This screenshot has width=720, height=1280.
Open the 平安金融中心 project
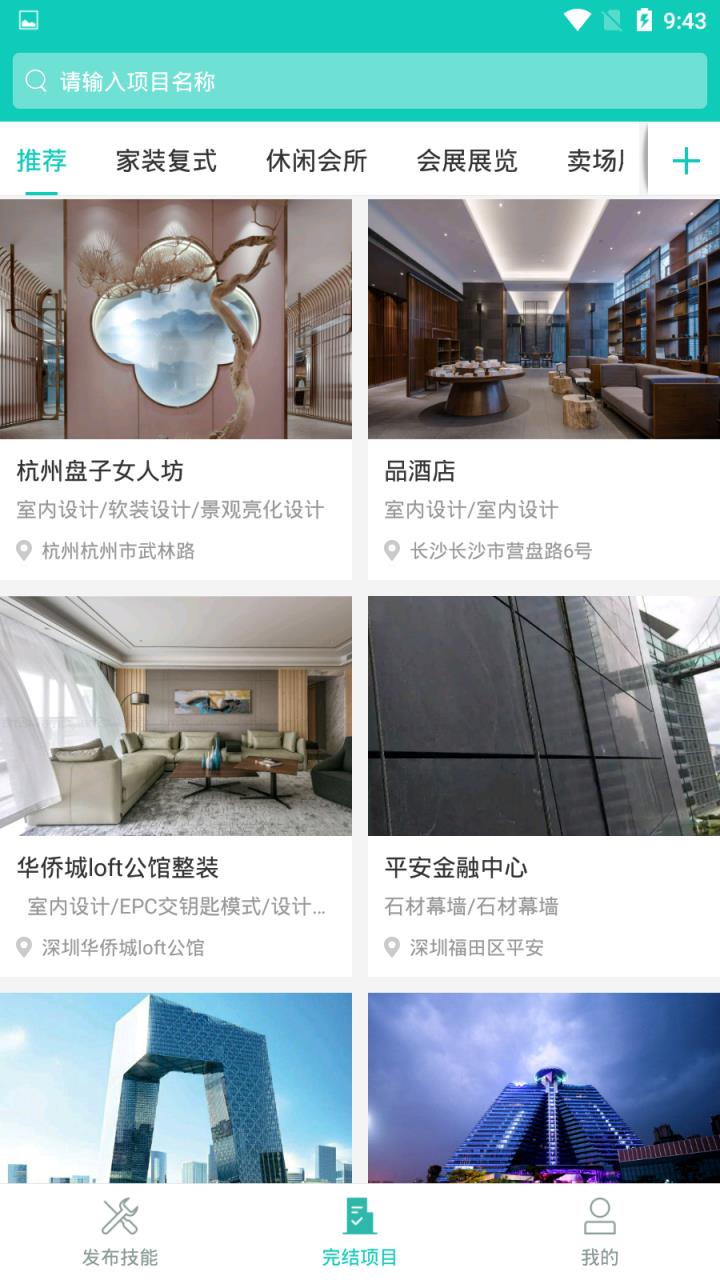pos(455,868)
